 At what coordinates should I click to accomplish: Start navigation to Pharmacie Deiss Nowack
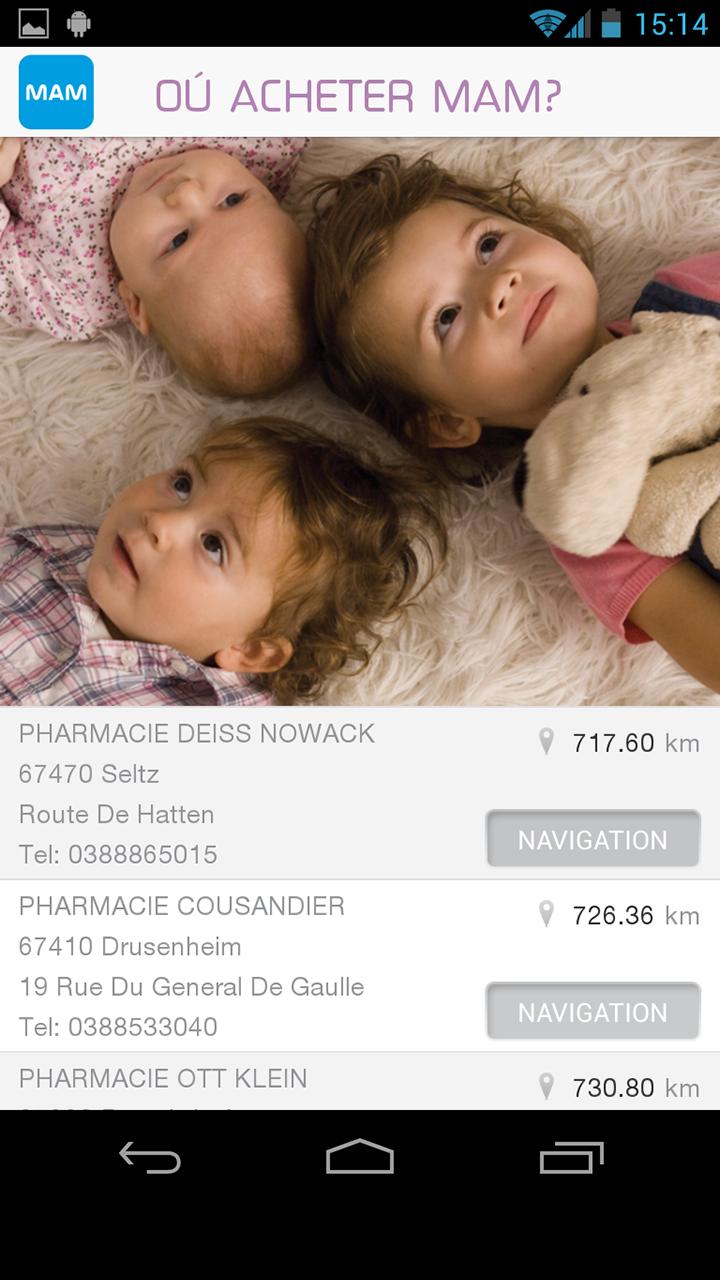(592, 839)
